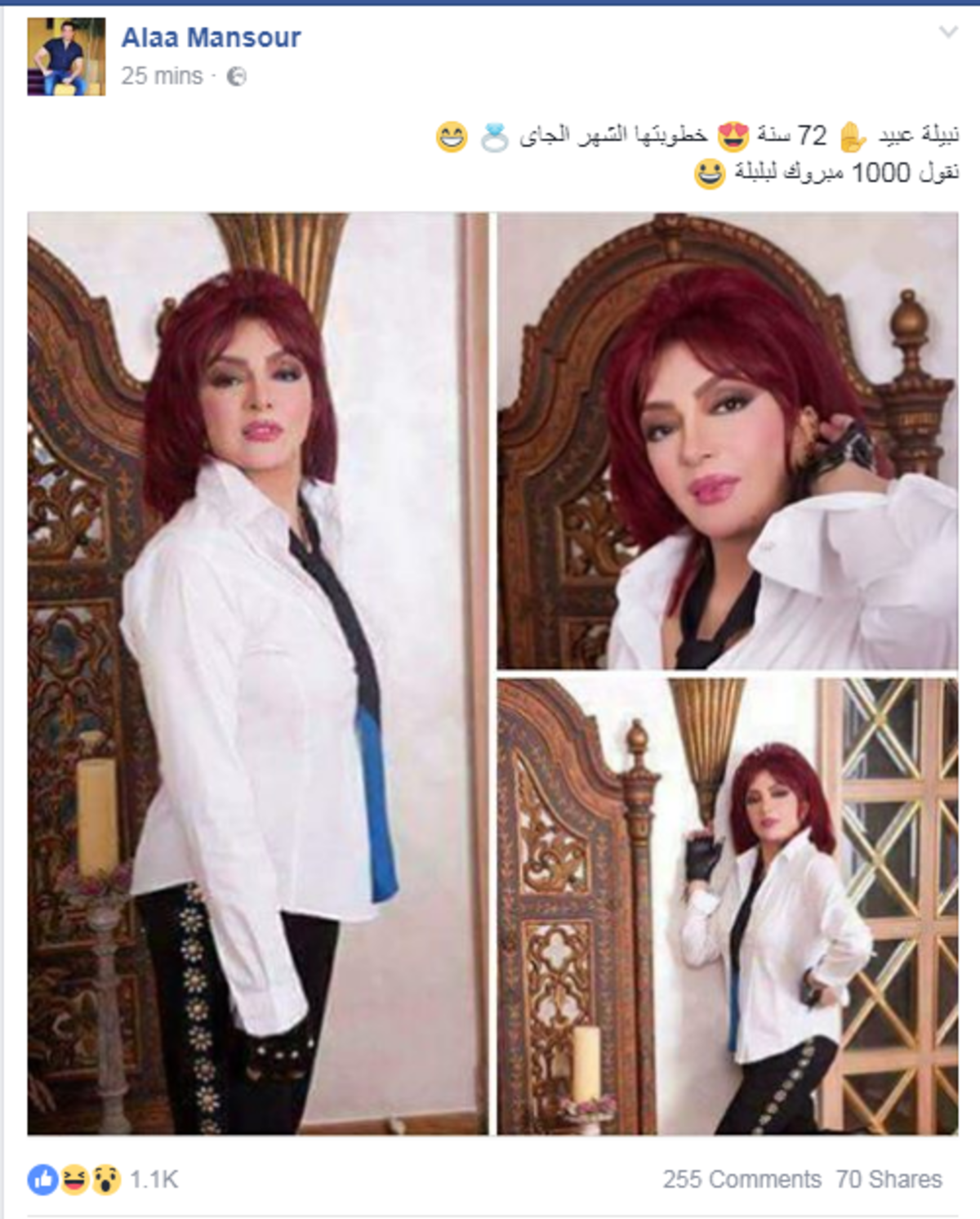This screenshot has width=980, height=1219.
Task: Open the Alaa Mansour profile name link
Action: tap(211, 37)
